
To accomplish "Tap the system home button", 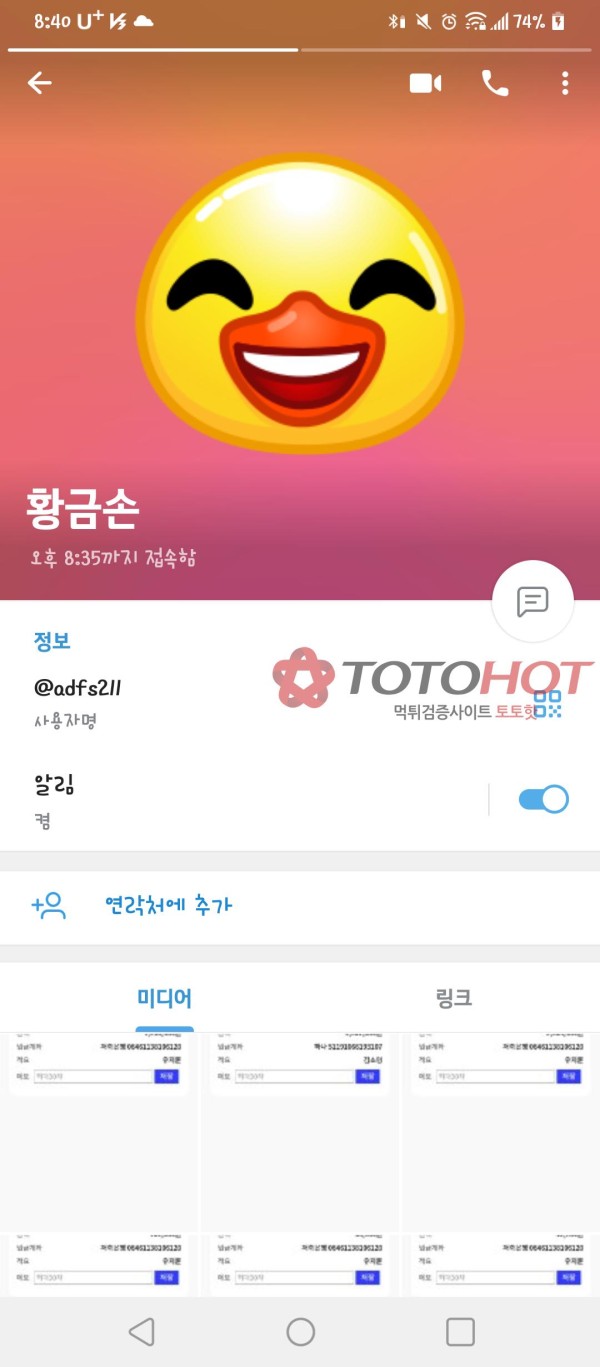I will pos(300,1331).
